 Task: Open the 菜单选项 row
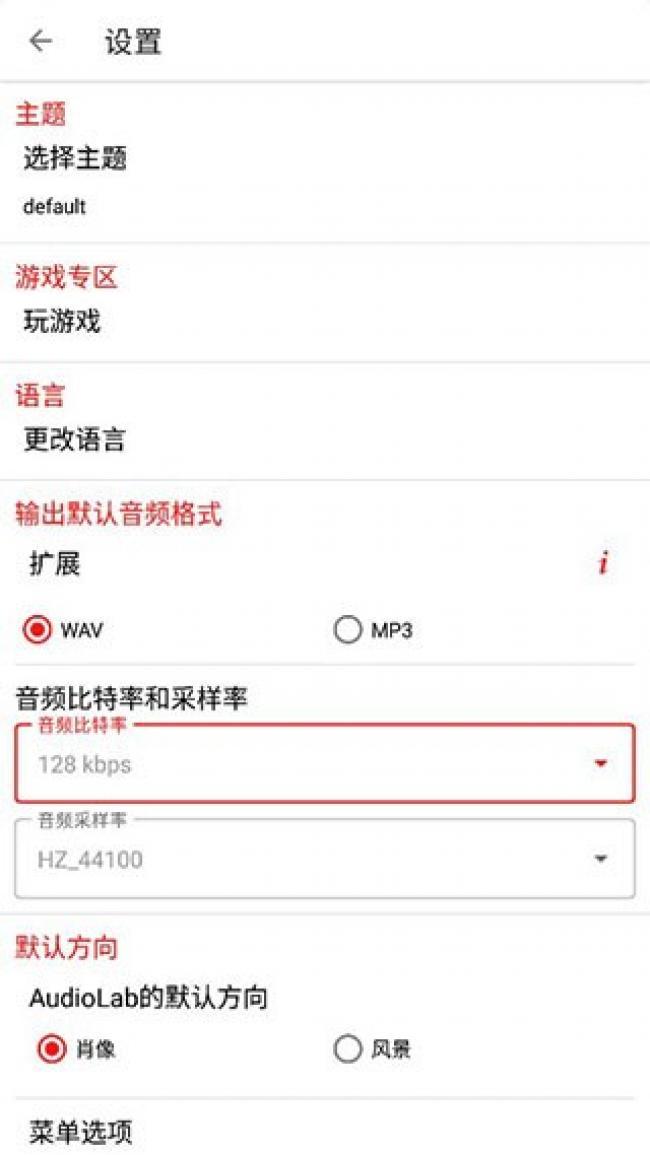point(80,1132)
